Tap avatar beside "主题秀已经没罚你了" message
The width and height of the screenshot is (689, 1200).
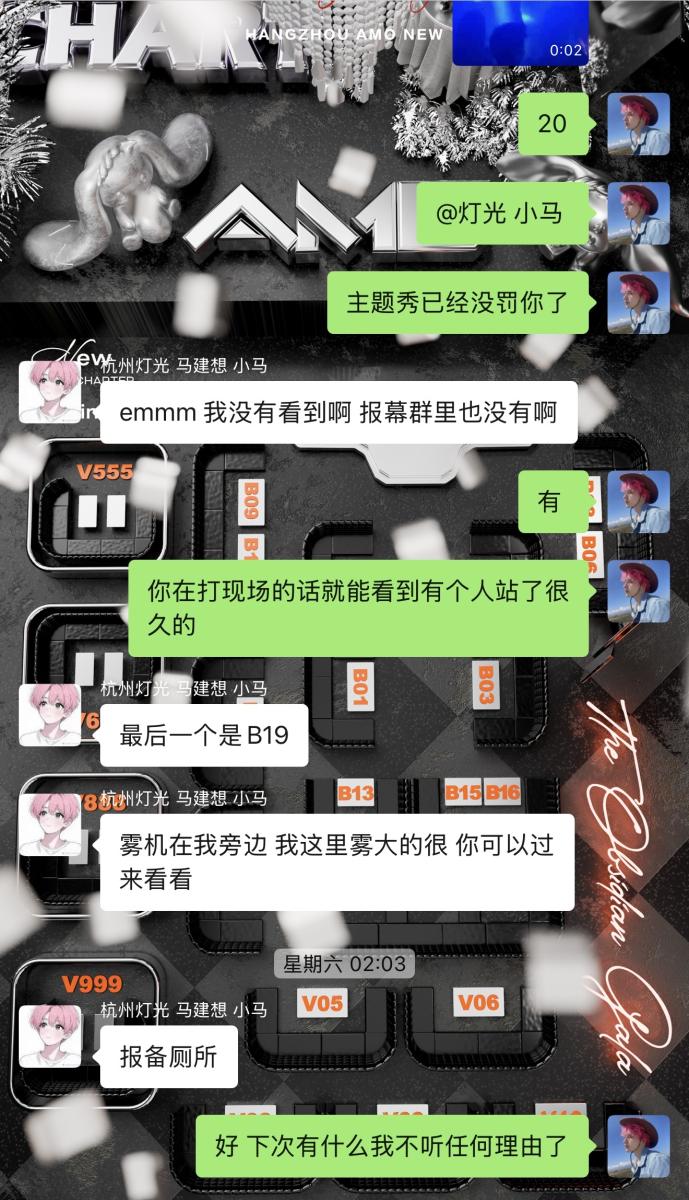click(x=638, y=303)
